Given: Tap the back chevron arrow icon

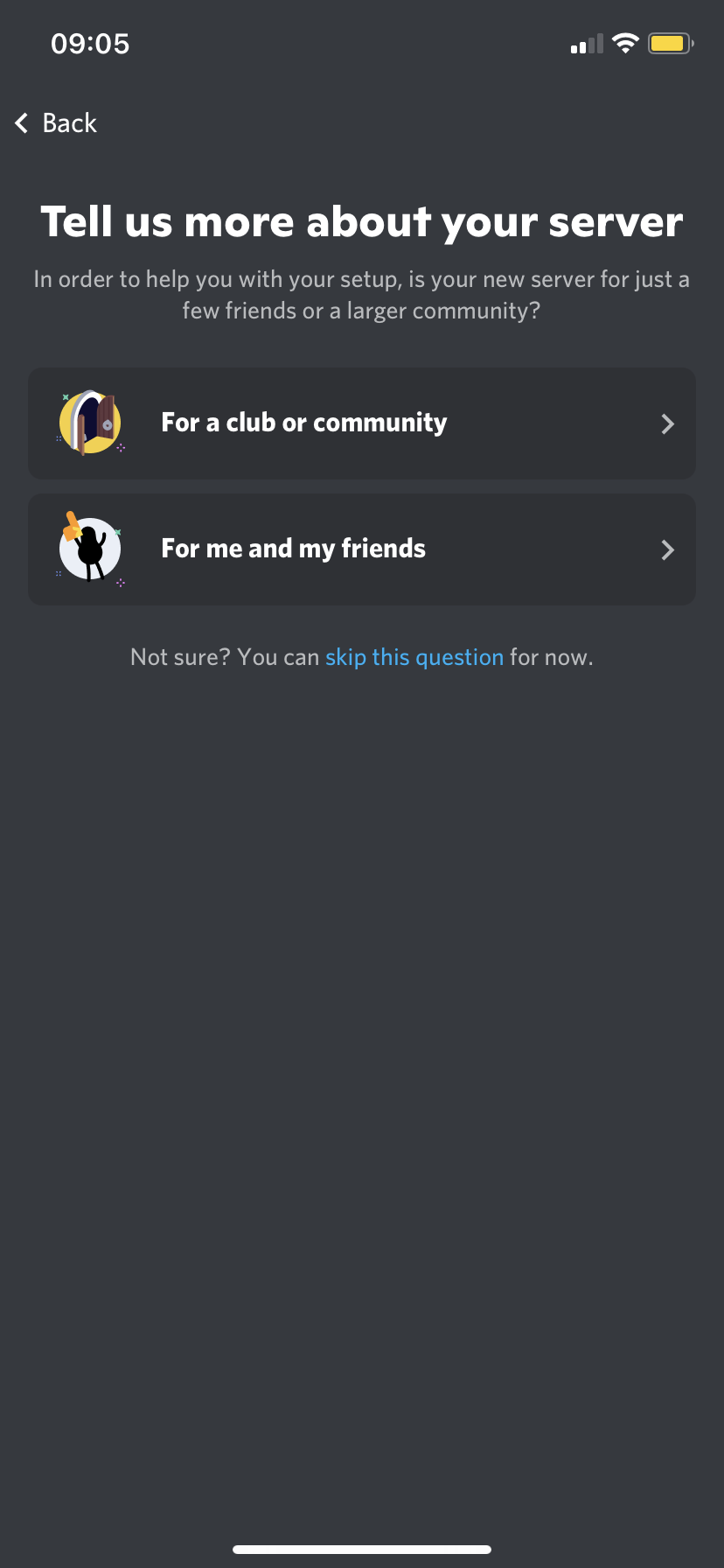Looking at the screenshot, I should (x=21, y=122).
